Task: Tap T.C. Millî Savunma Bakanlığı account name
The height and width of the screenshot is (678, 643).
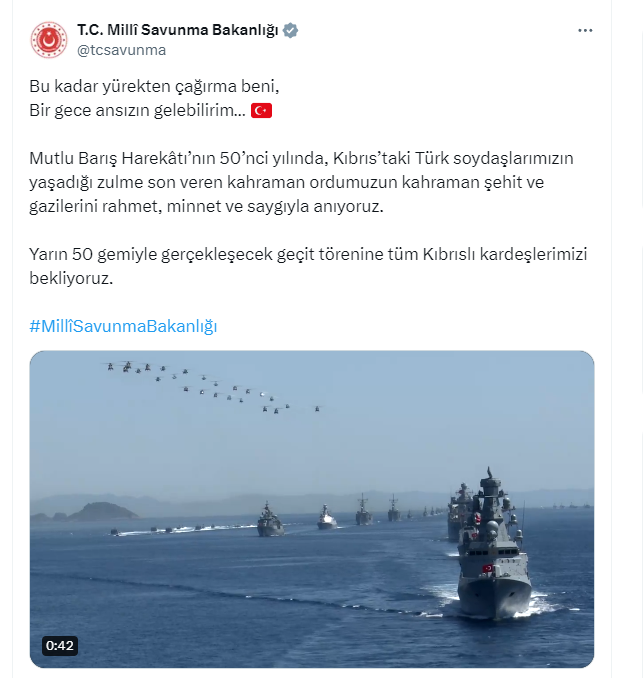Action: click(178, 31)
